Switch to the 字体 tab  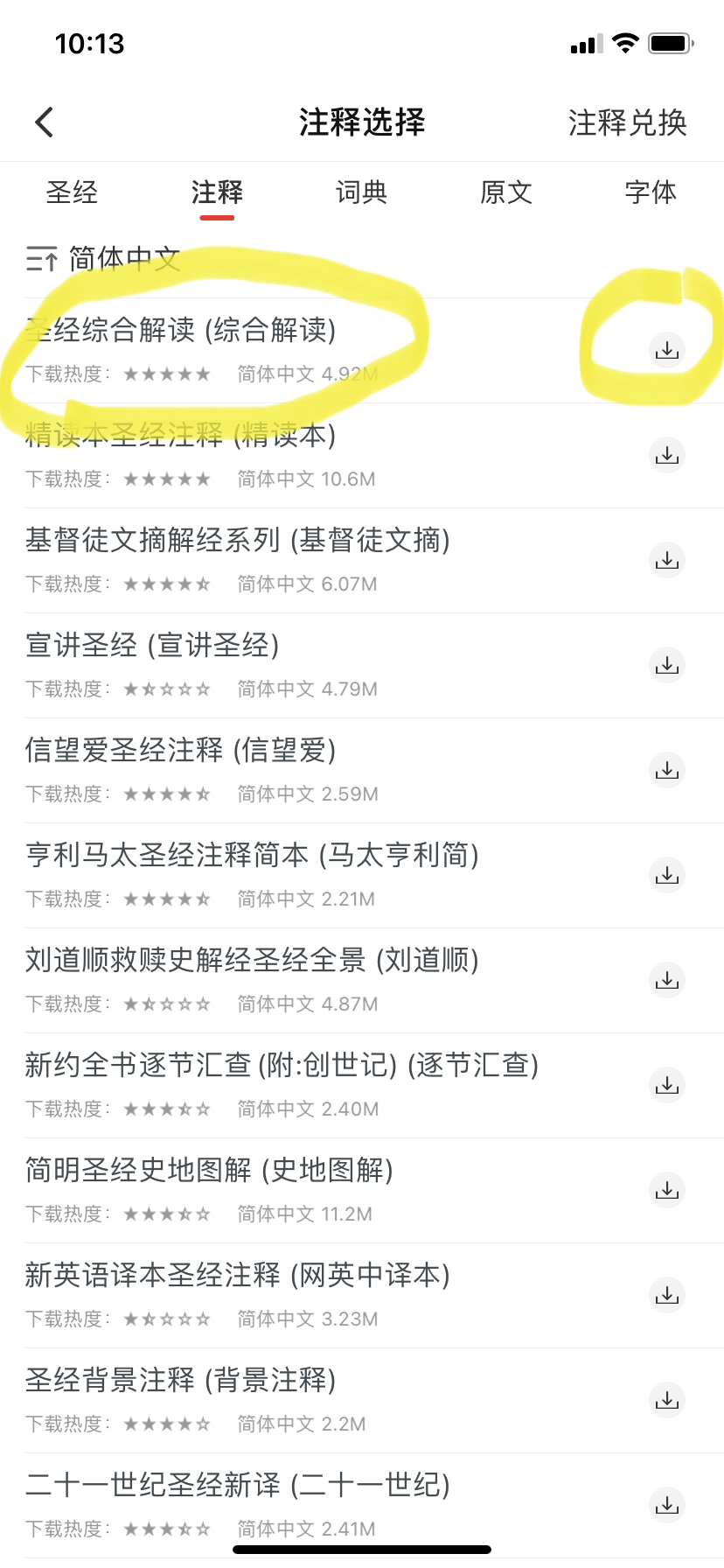pos(651,192)
